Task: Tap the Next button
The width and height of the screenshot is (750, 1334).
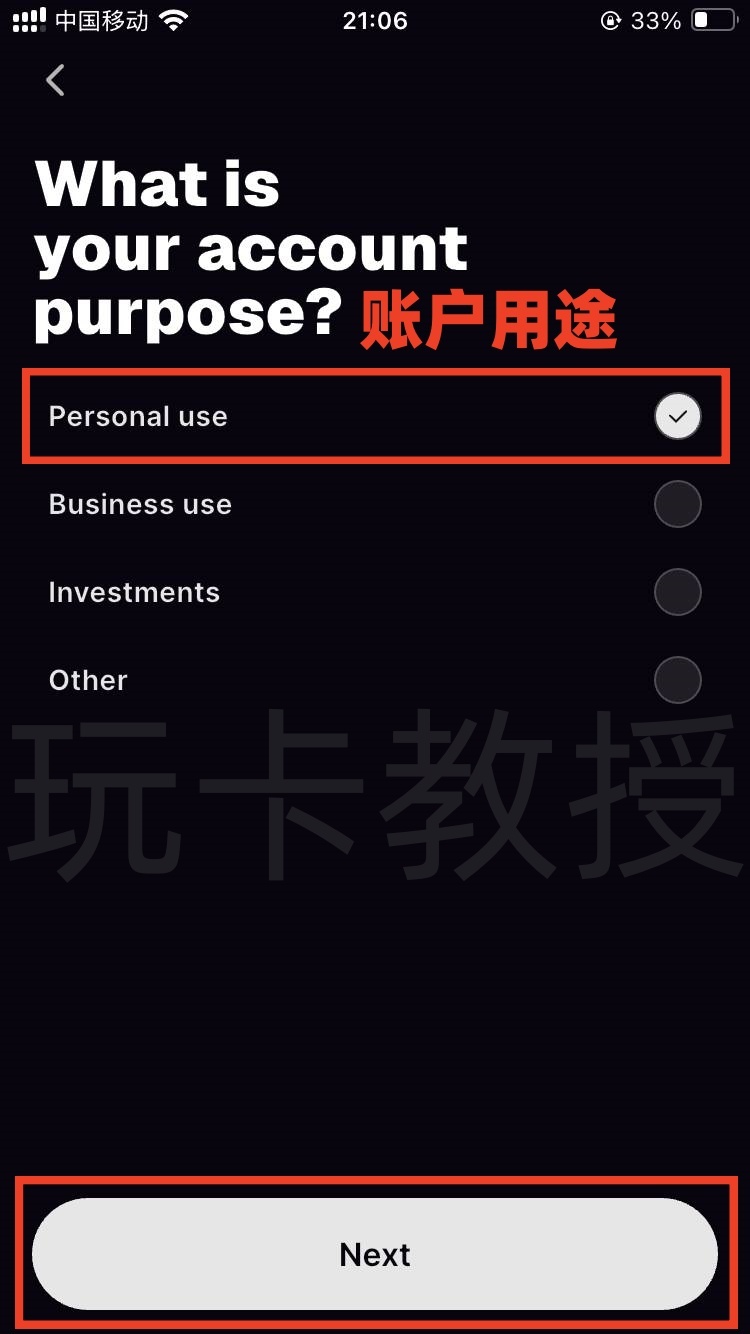Action: (x=375, y=1254)
